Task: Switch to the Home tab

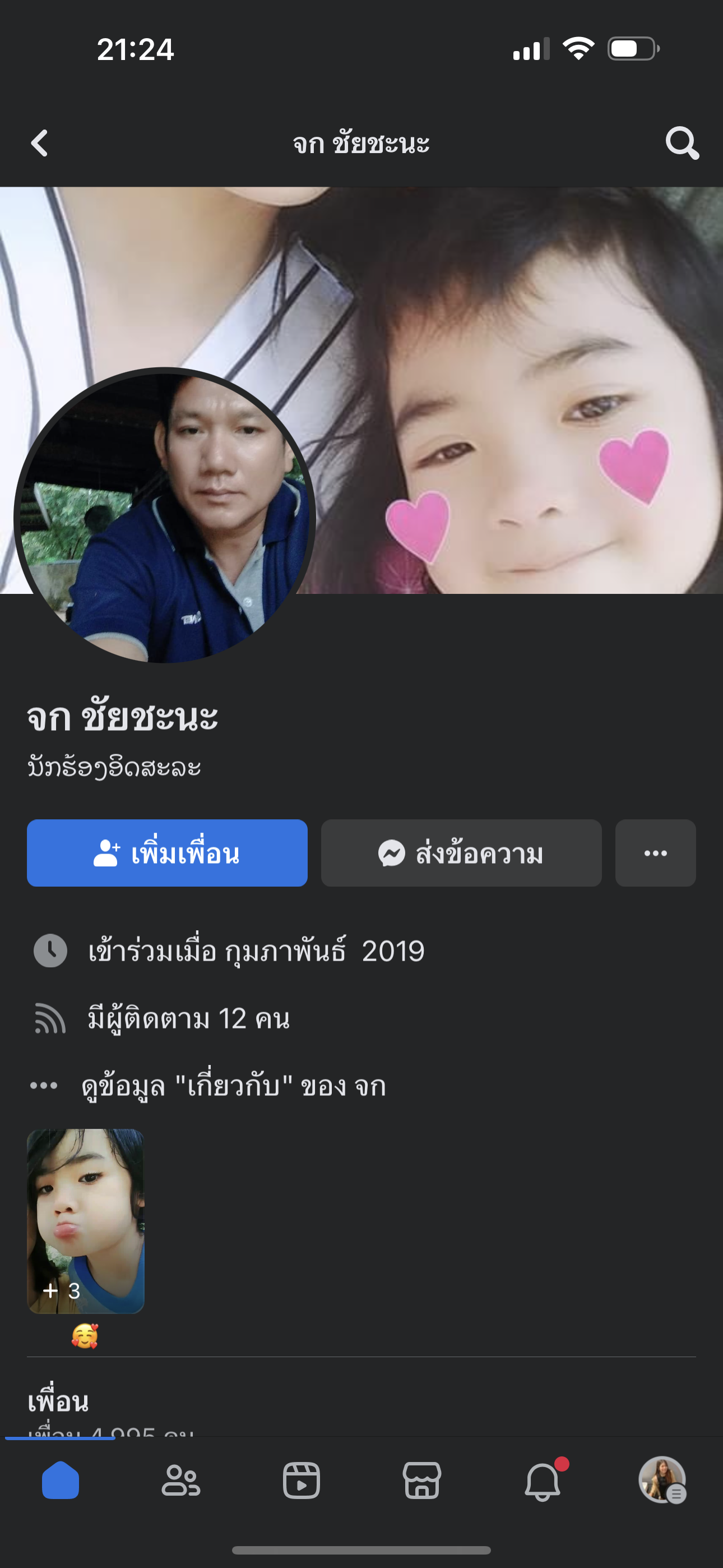Action: [61, 1481]
